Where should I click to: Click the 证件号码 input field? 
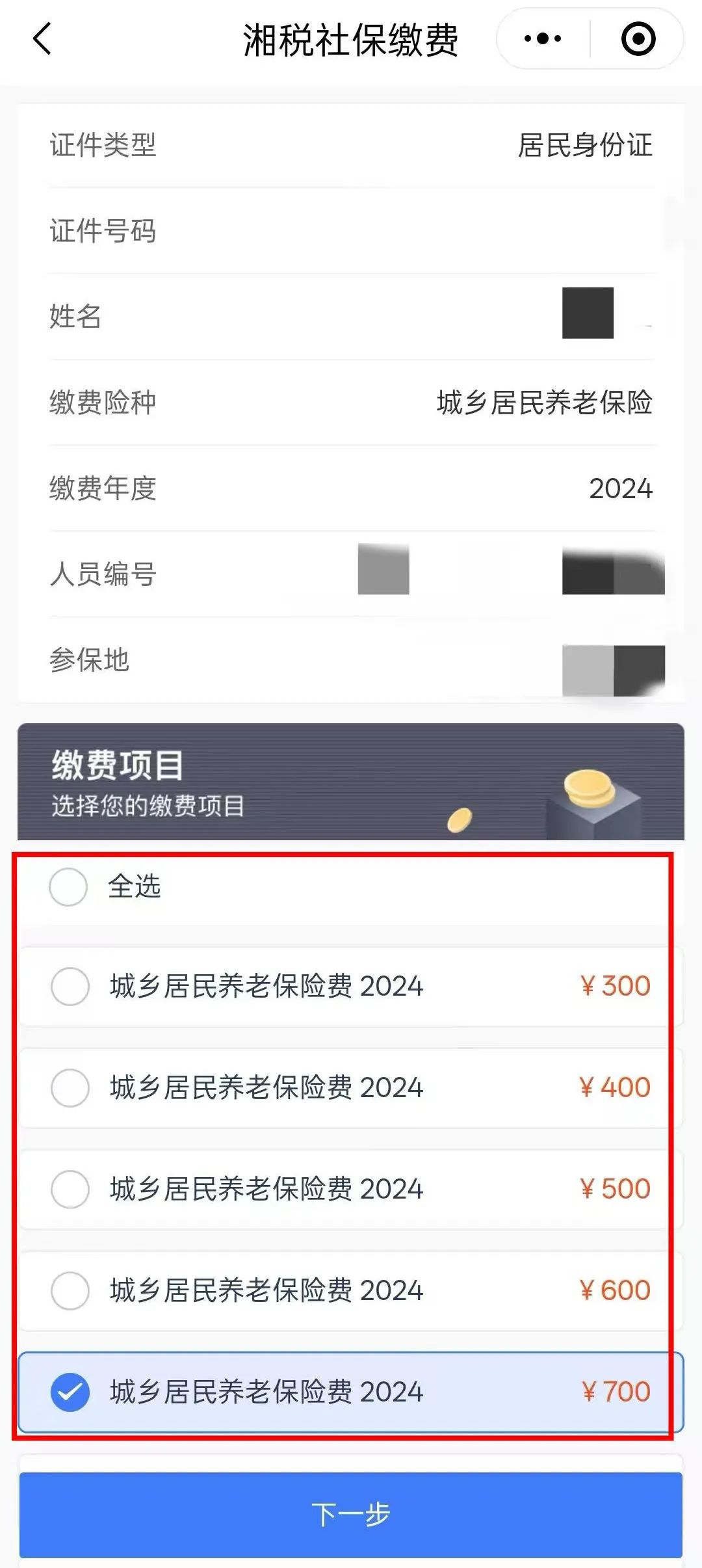351,231
